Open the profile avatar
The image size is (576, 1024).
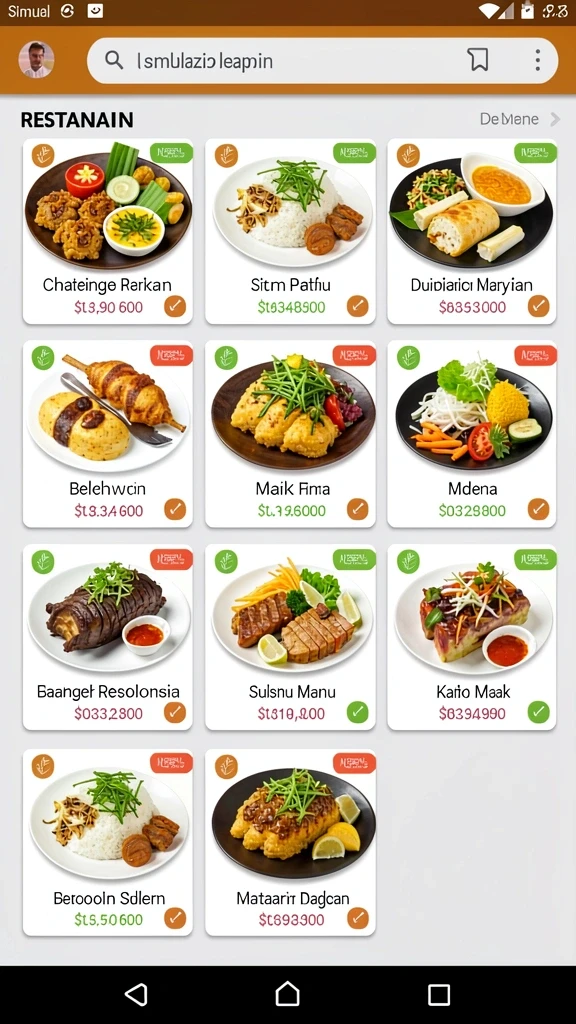(36, 60)
